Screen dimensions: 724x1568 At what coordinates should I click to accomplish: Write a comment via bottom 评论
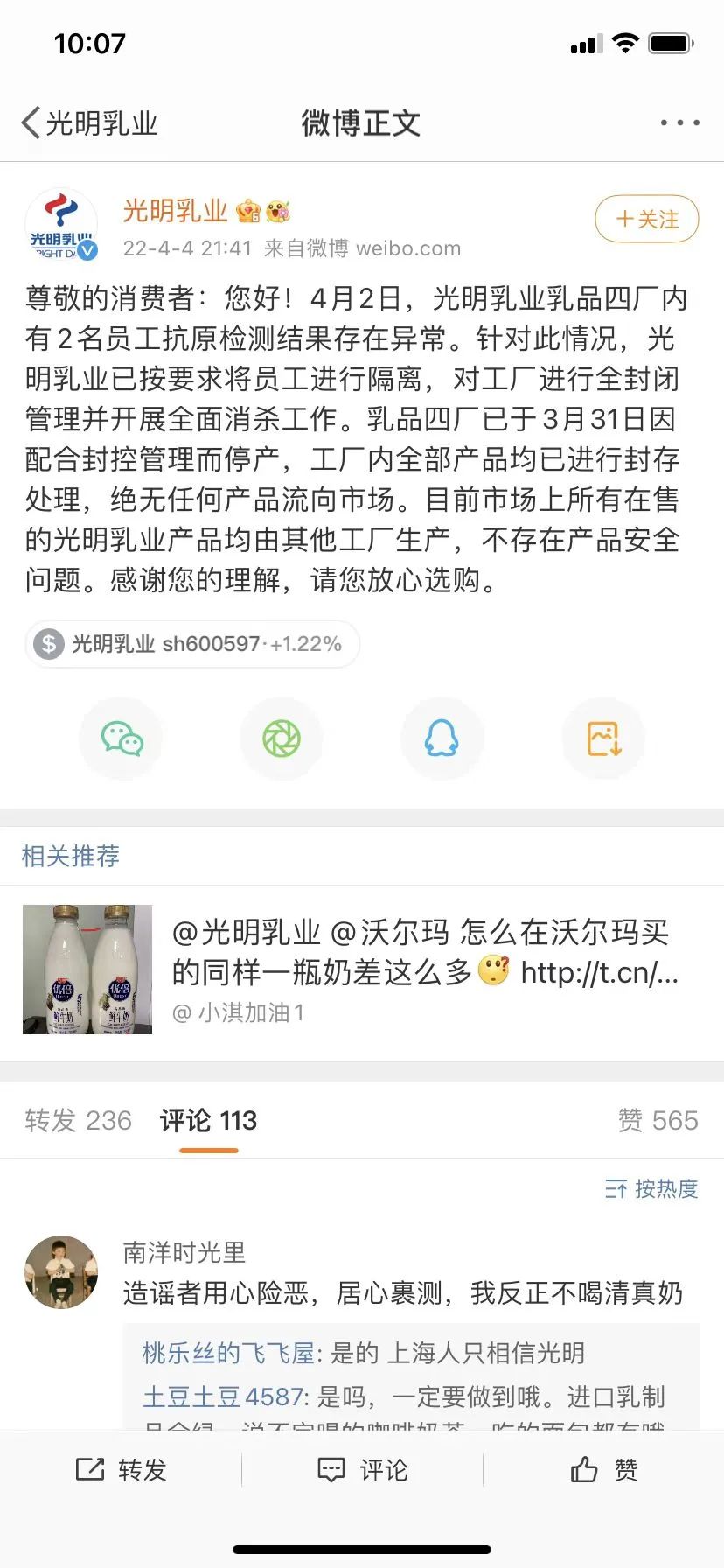362,1470
